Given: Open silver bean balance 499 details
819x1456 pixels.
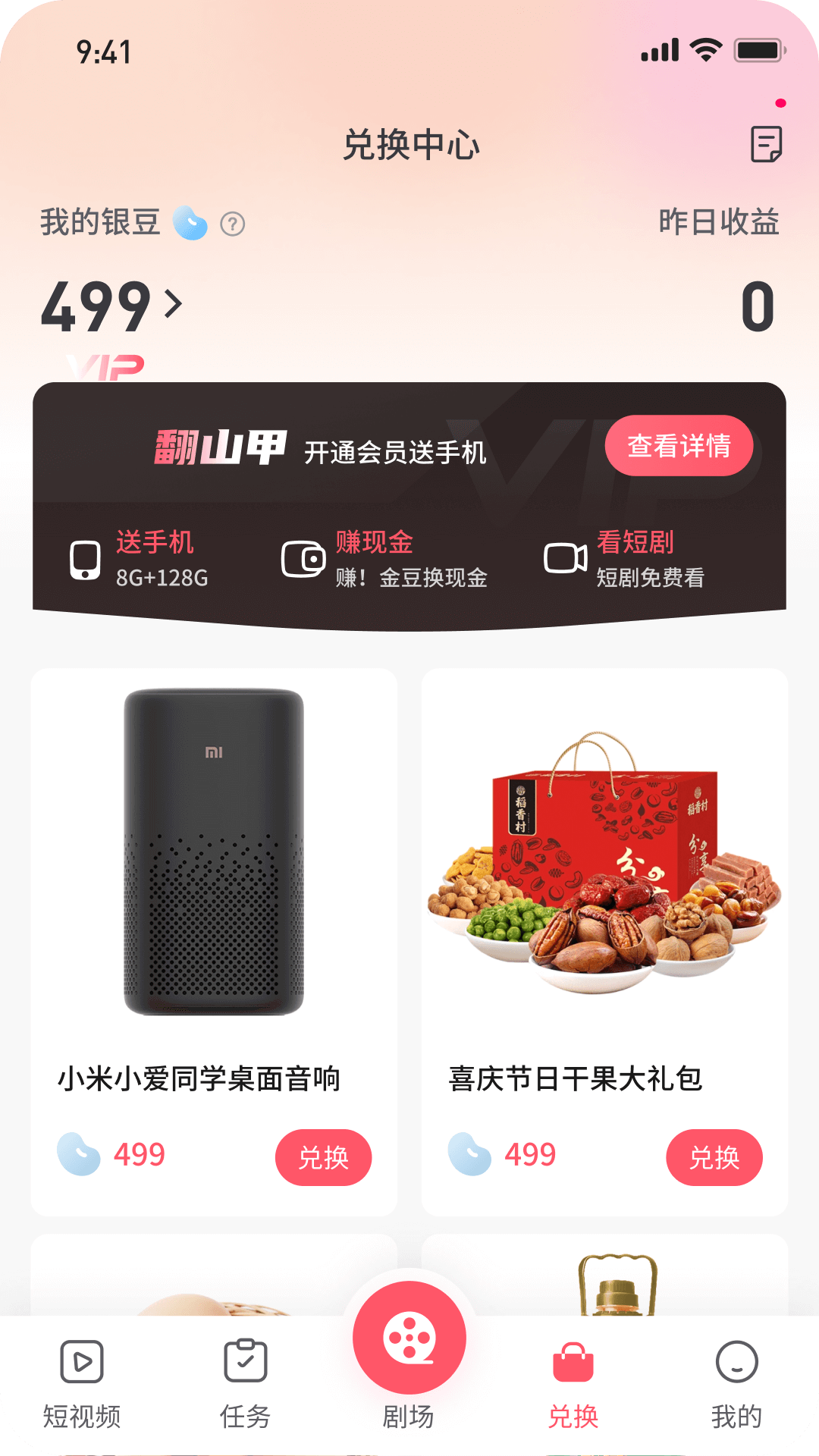Looking at the screenshot, I should (x=112, y=306).
